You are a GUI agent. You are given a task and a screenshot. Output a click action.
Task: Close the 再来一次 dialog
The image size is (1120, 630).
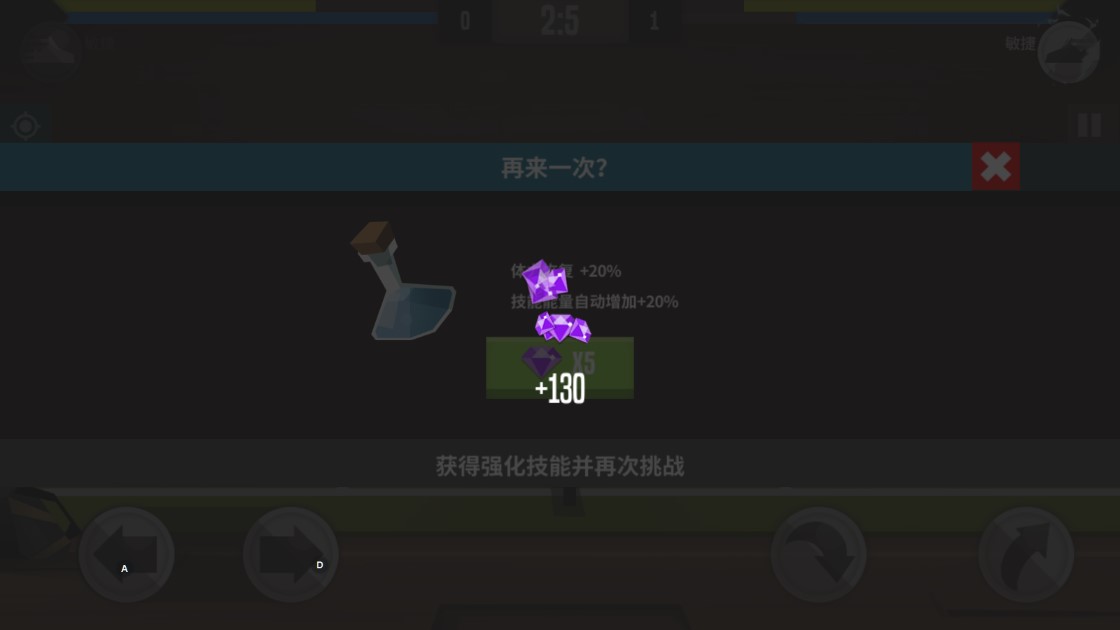click(996, 166)
